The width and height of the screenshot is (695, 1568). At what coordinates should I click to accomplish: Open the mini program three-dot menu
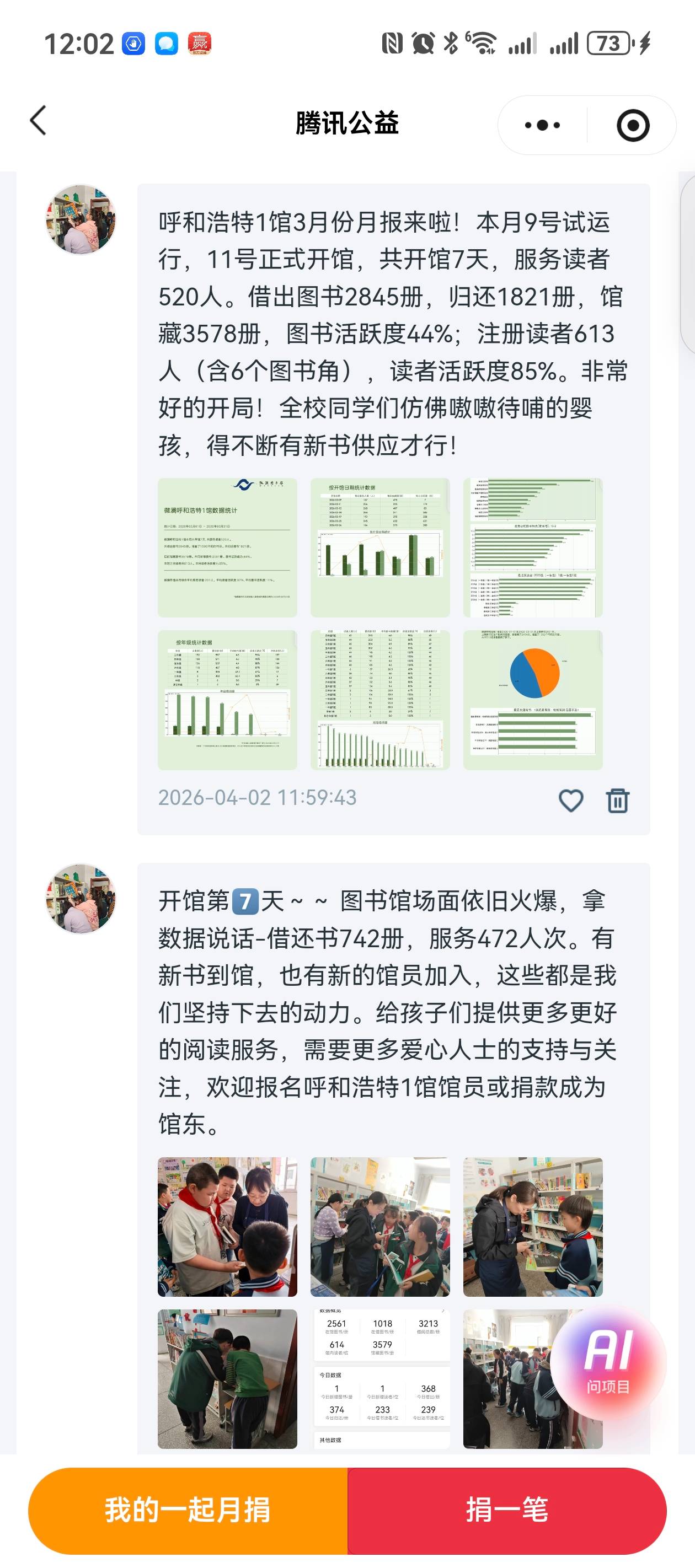(542, 125)
